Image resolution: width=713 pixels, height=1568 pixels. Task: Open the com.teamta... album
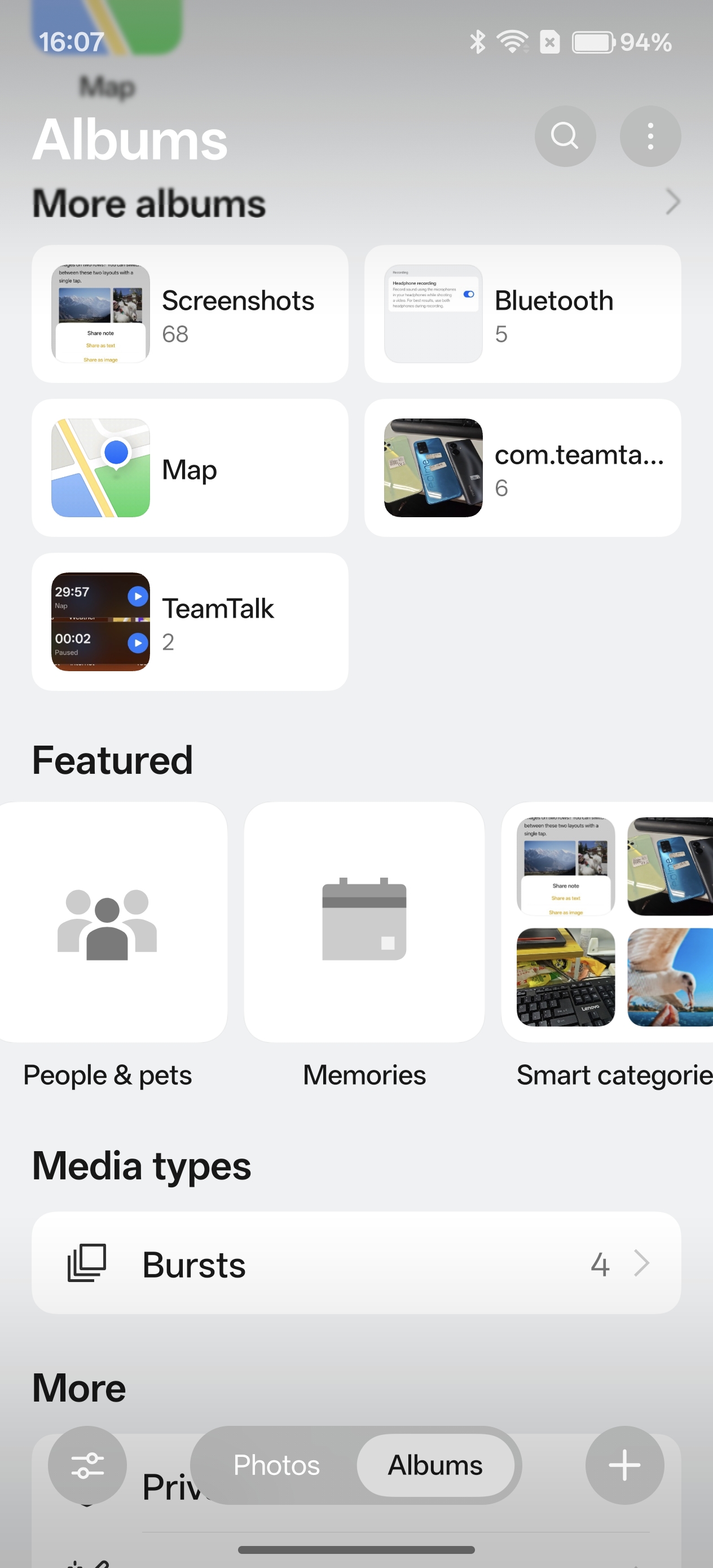point(522,468)
